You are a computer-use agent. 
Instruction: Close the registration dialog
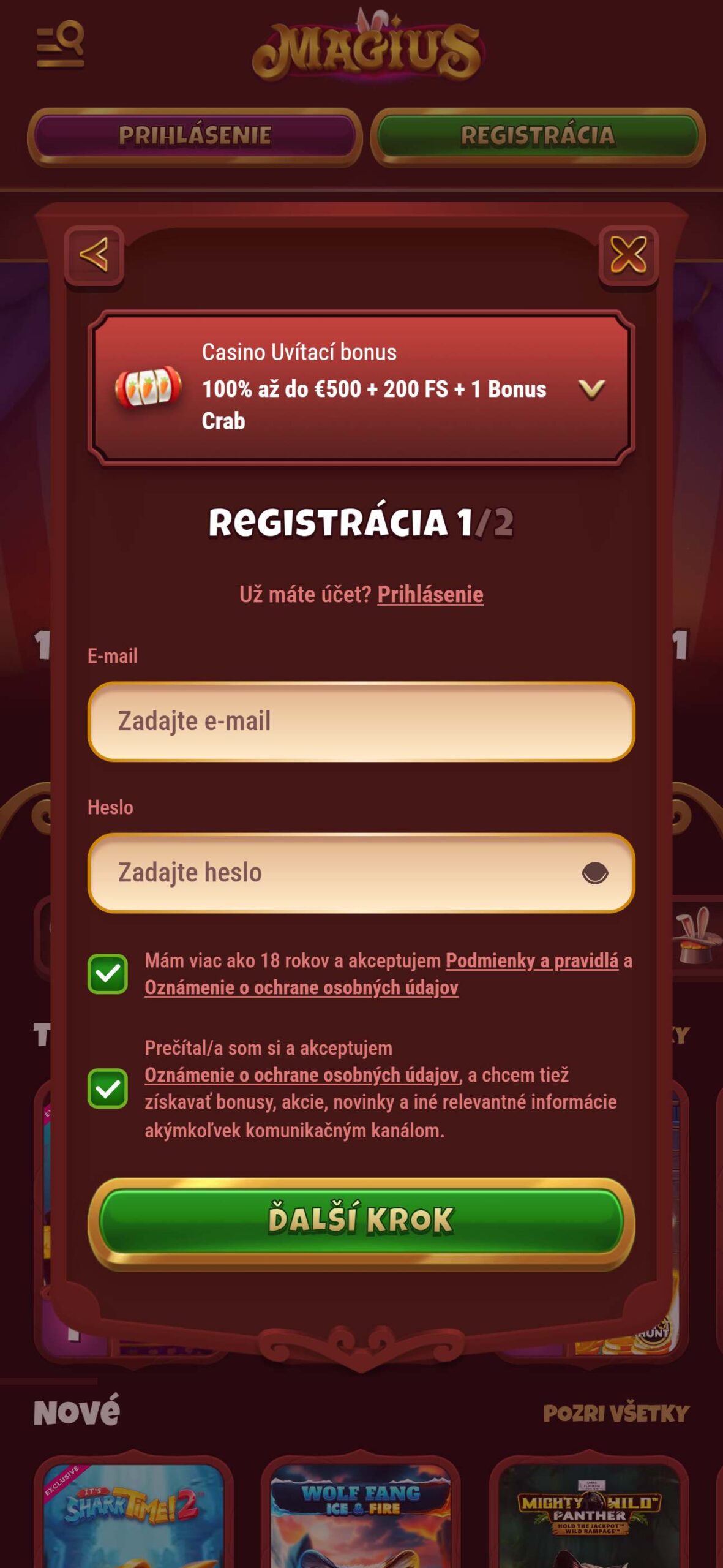[x=628, y=255]
